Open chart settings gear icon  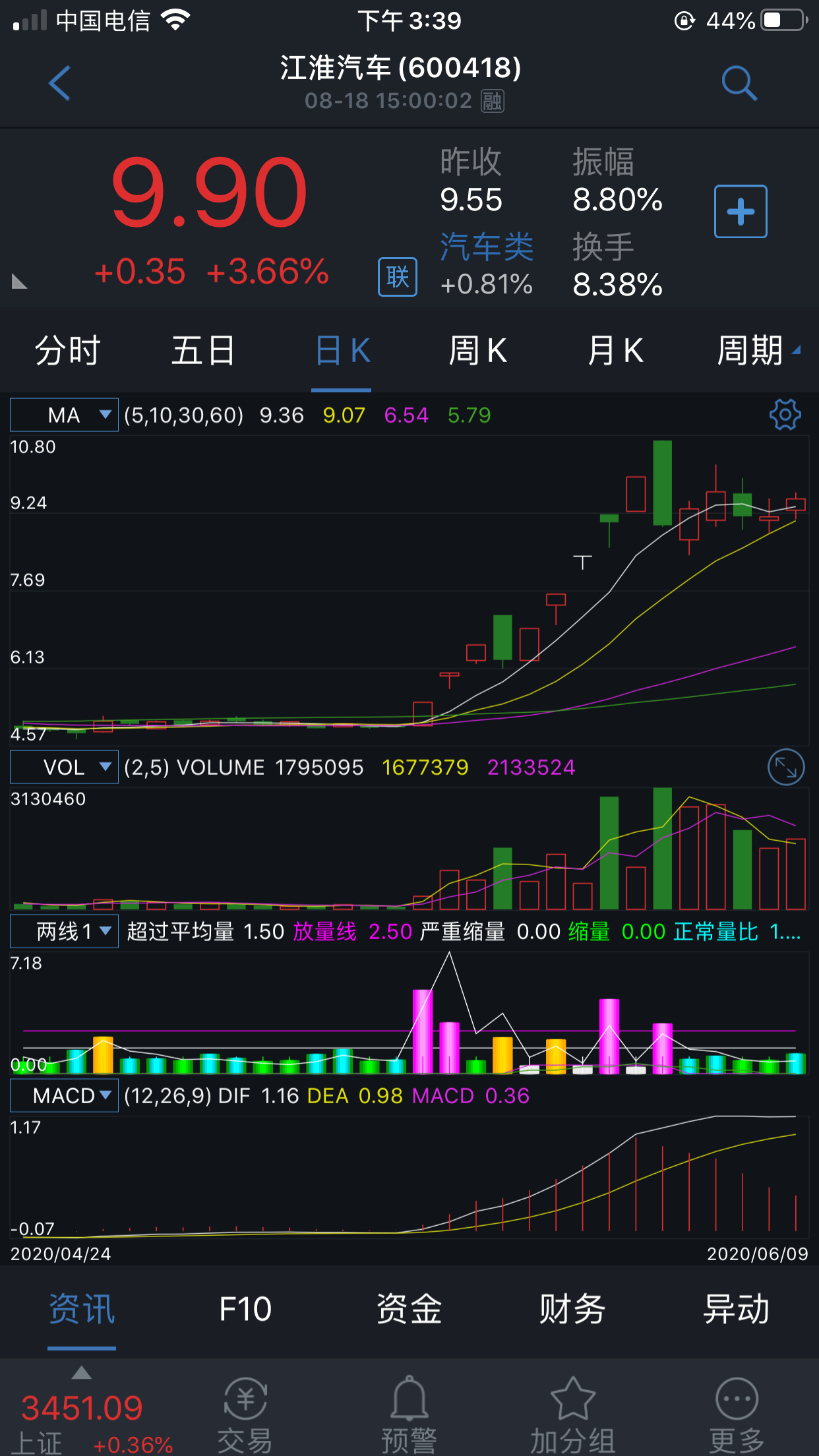785,415
